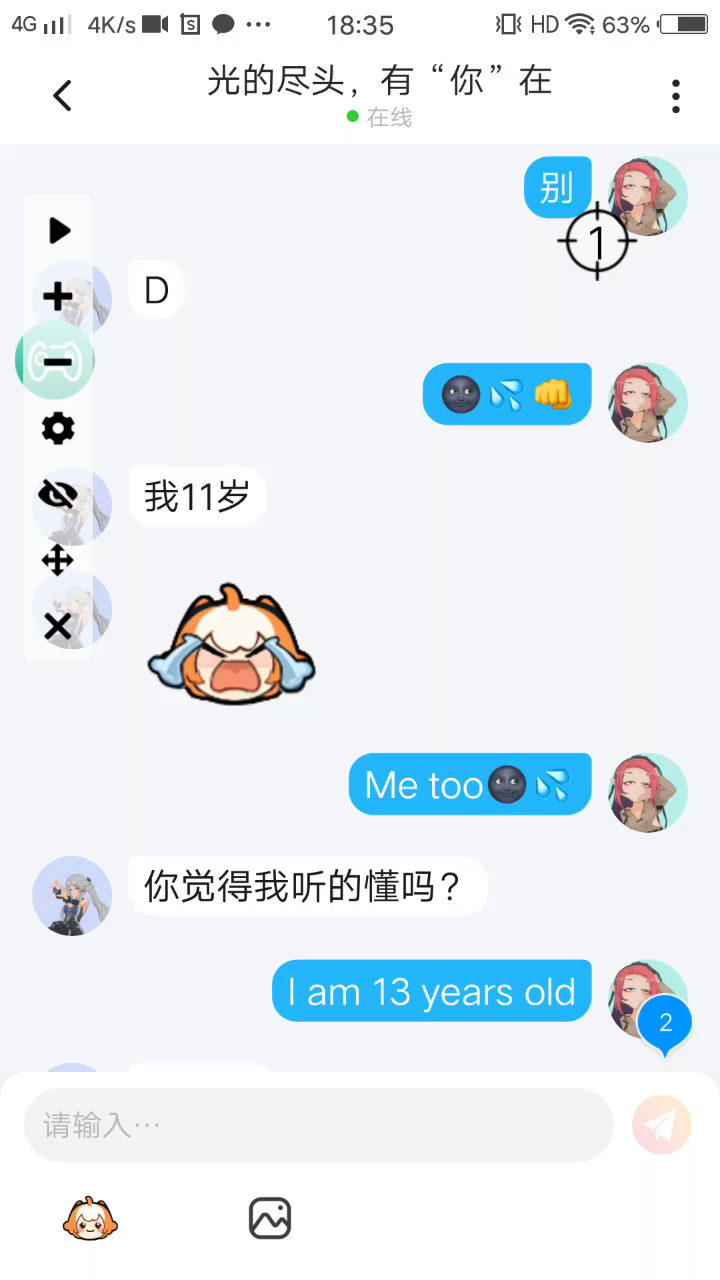720x1280 pixels.
Task: Go back from the chat
Action: [62, 96]
